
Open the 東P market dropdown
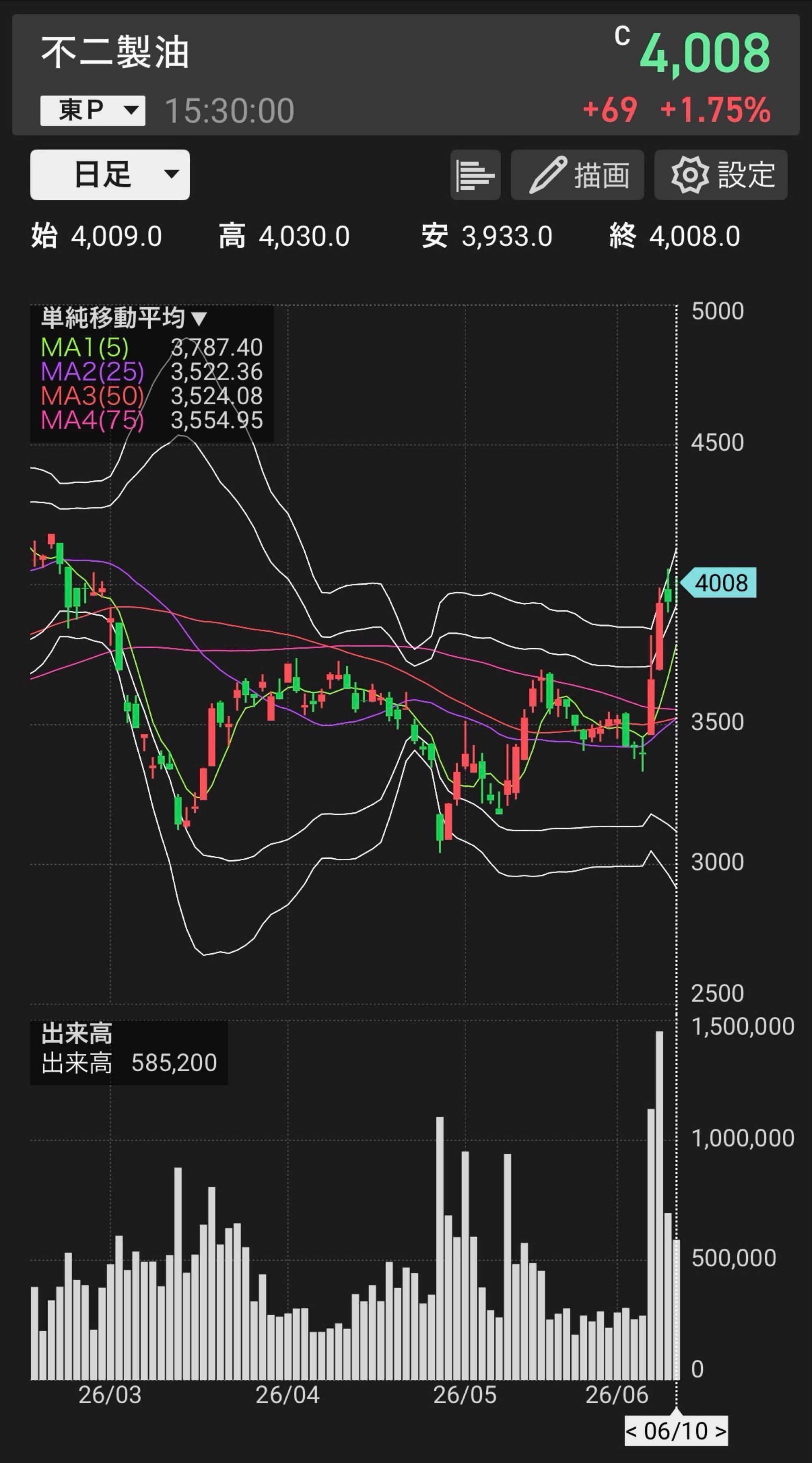click(x=93, y=110)
